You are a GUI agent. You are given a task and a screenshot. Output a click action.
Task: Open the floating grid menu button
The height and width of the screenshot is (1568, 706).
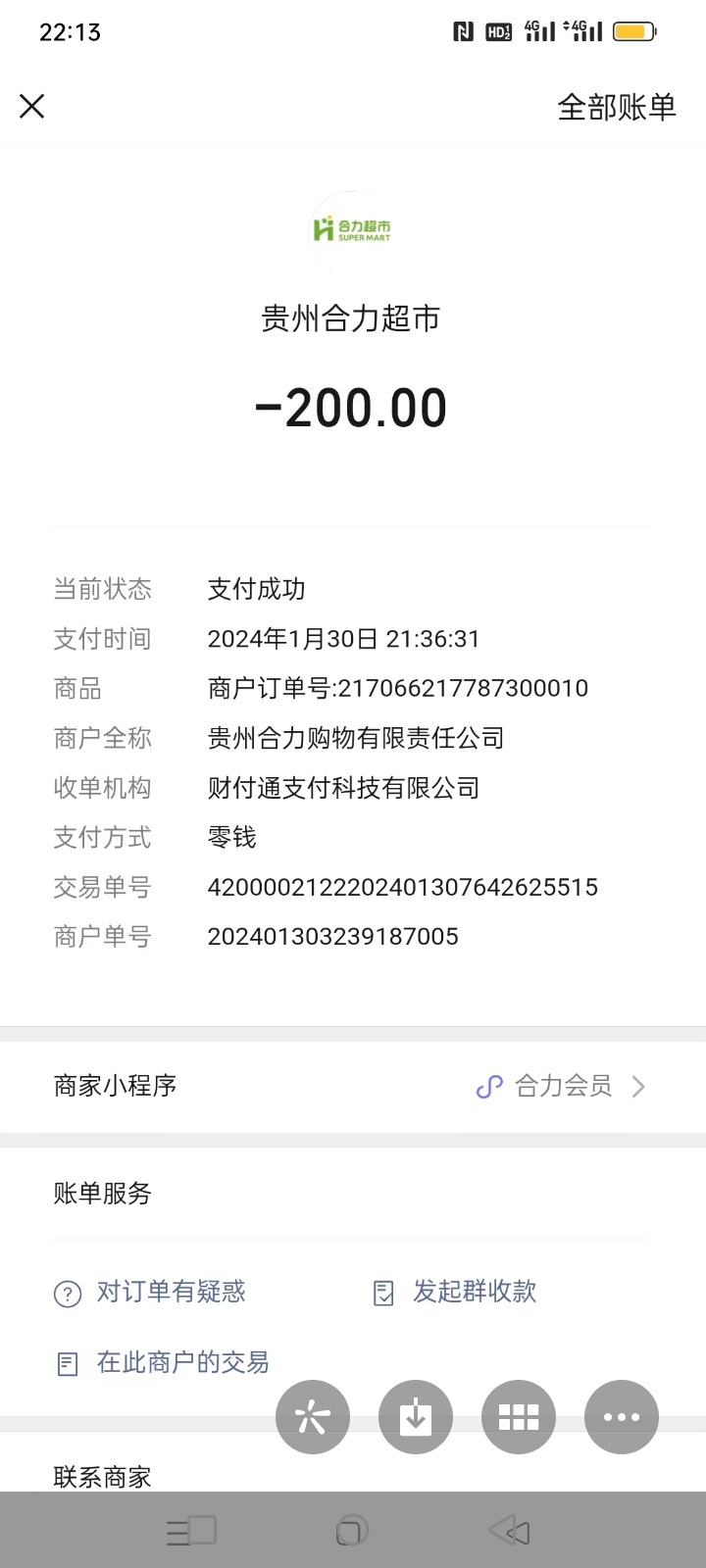tap(519, 1417)
